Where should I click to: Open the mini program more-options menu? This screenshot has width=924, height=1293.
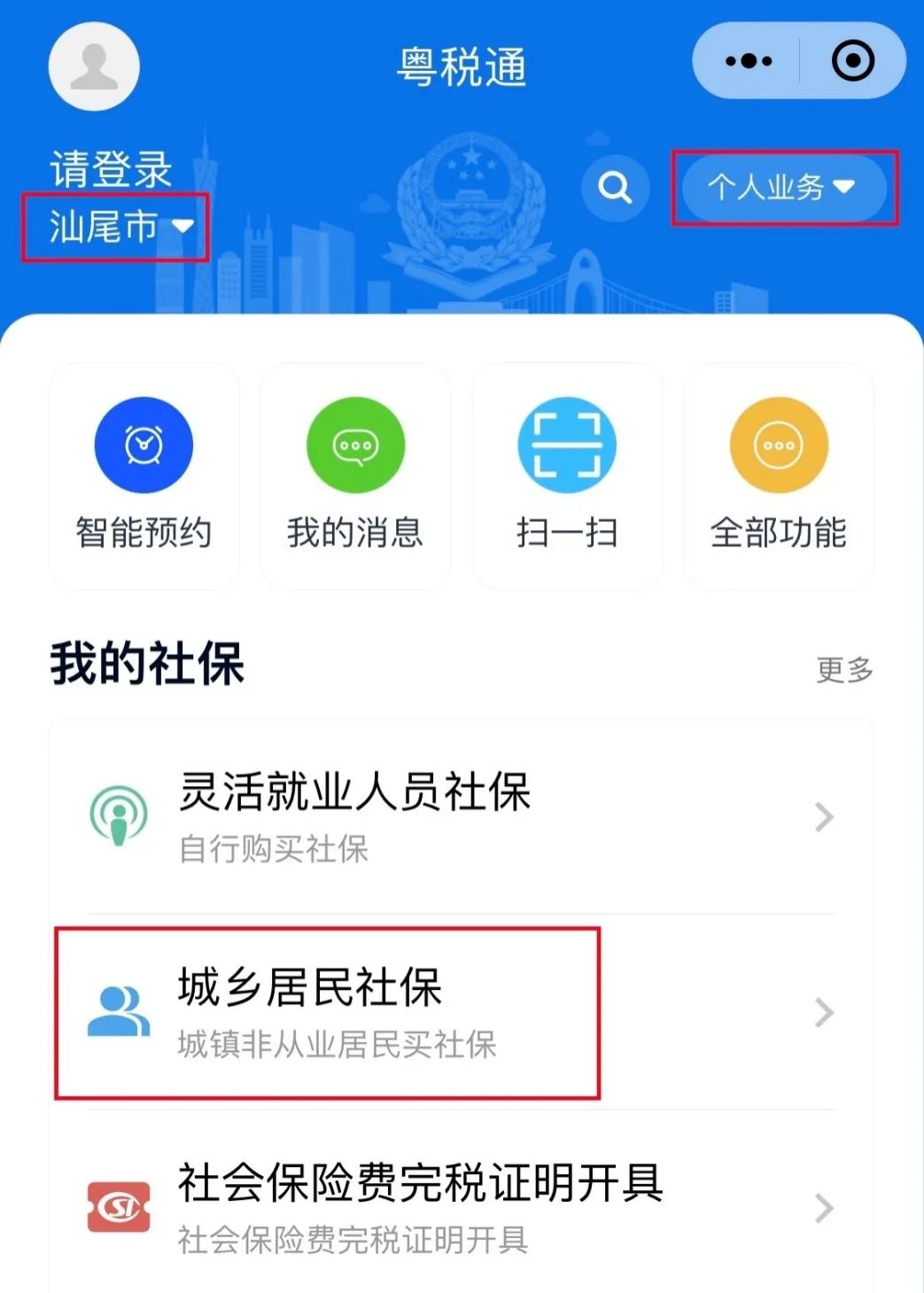748,61
